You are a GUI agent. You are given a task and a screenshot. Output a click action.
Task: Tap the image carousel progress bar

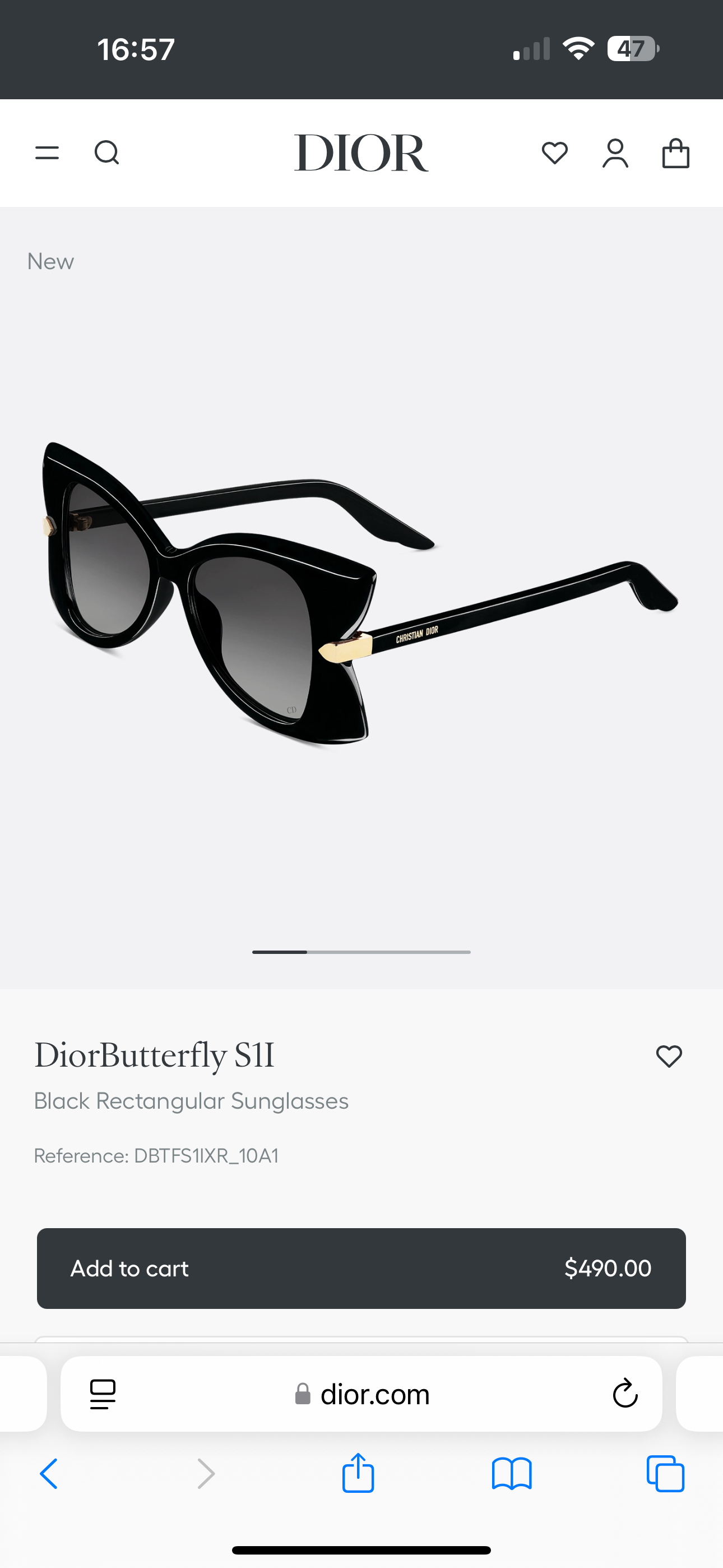[361, 952]
